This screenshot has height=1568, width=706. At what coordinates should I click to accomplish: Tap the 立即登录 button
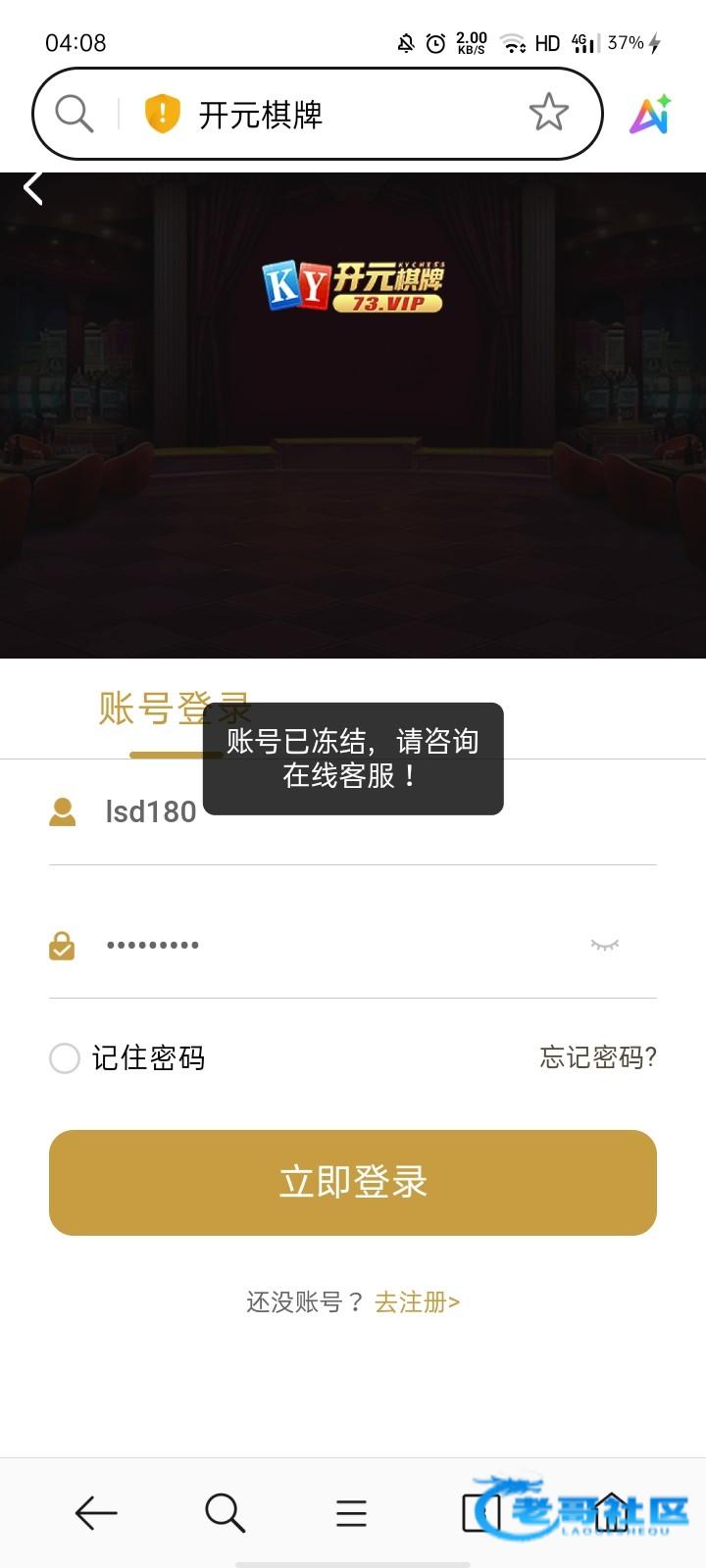click(353, 1182)
